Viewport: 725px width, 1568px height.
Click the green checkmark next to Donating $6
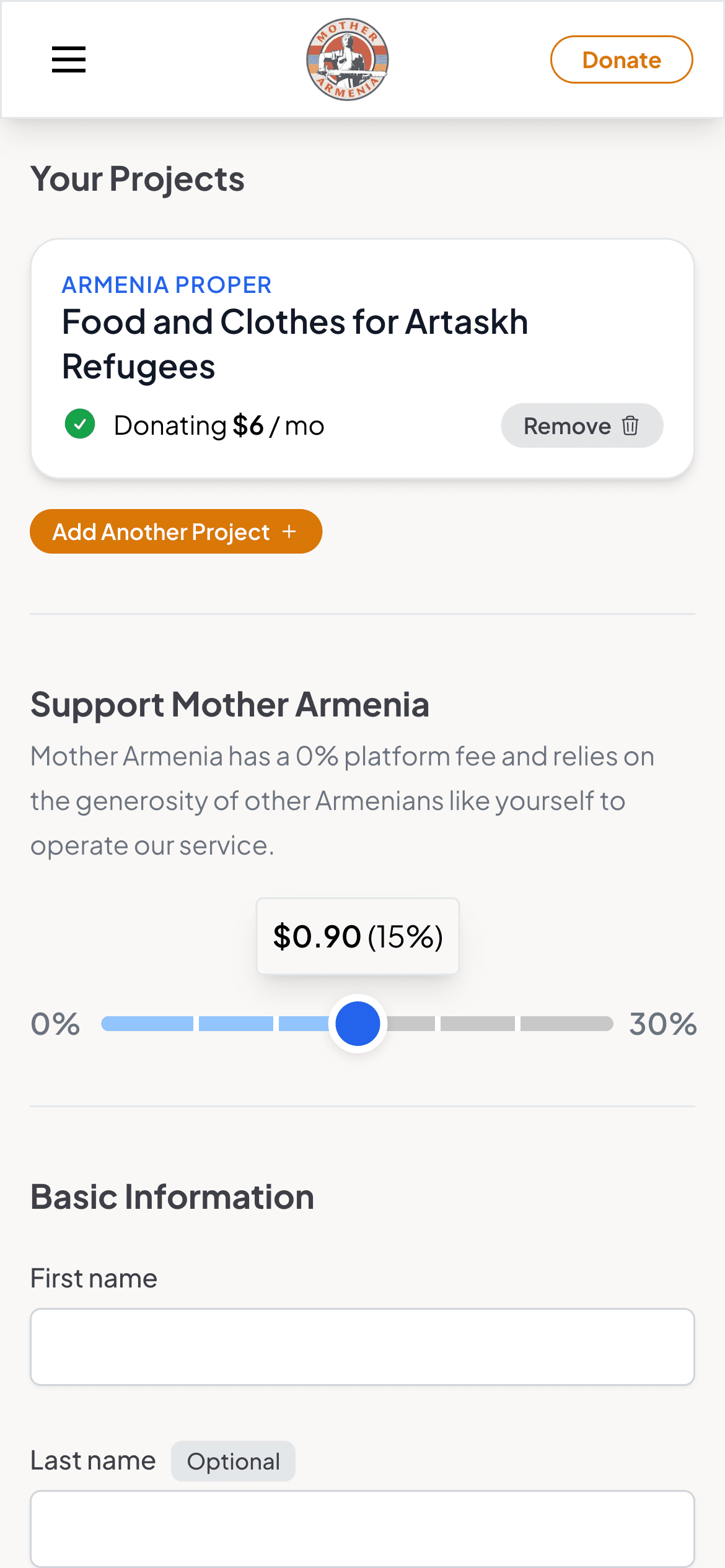coord(79,425)
